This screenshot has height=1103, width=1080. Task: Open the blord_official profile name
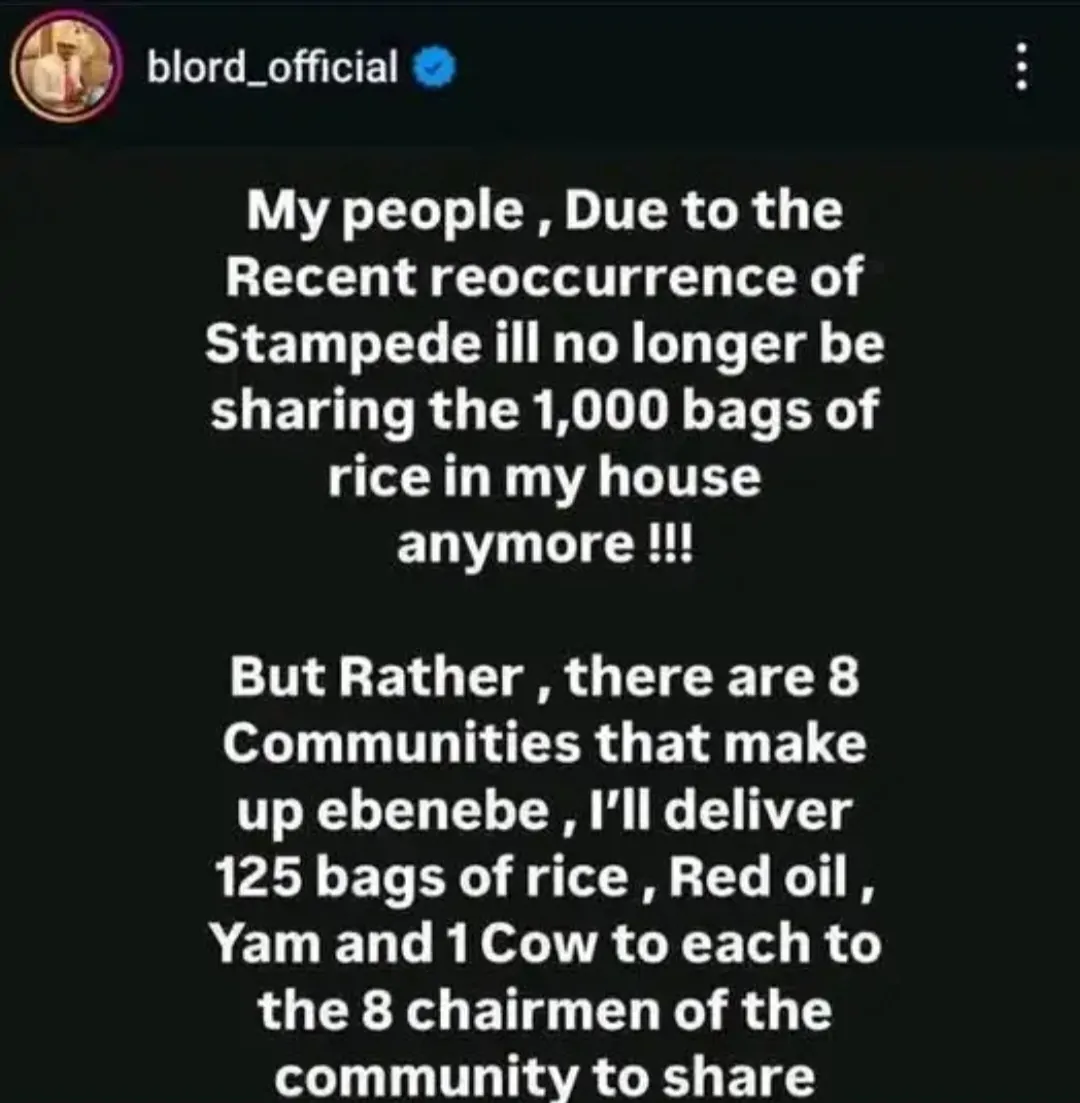272,67
